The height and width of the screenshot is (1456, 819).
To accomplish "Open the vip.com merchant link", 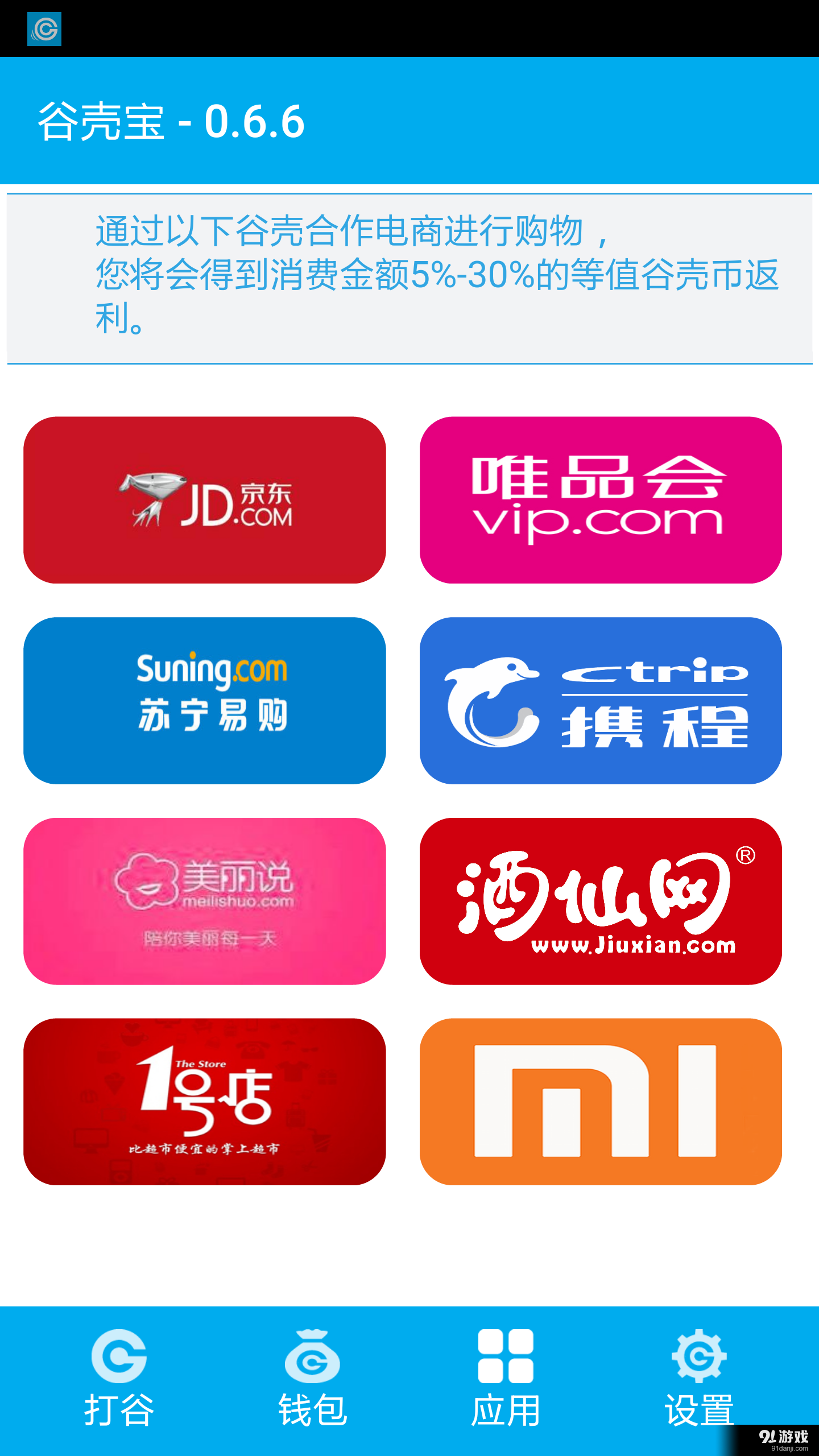I will (x=600, y=500).
